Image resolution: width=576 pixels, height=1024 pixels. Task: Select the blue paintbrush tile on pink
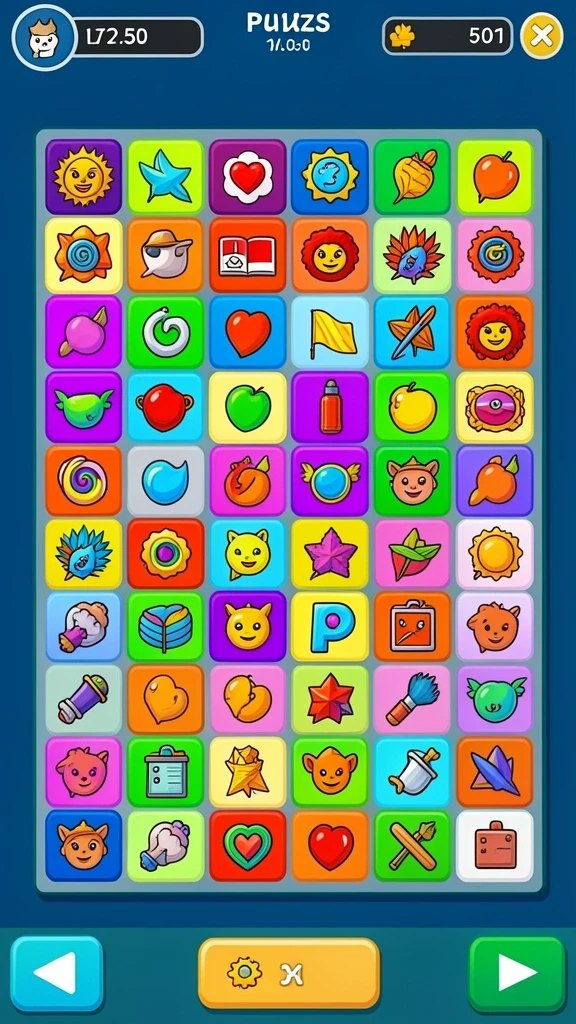412,700
